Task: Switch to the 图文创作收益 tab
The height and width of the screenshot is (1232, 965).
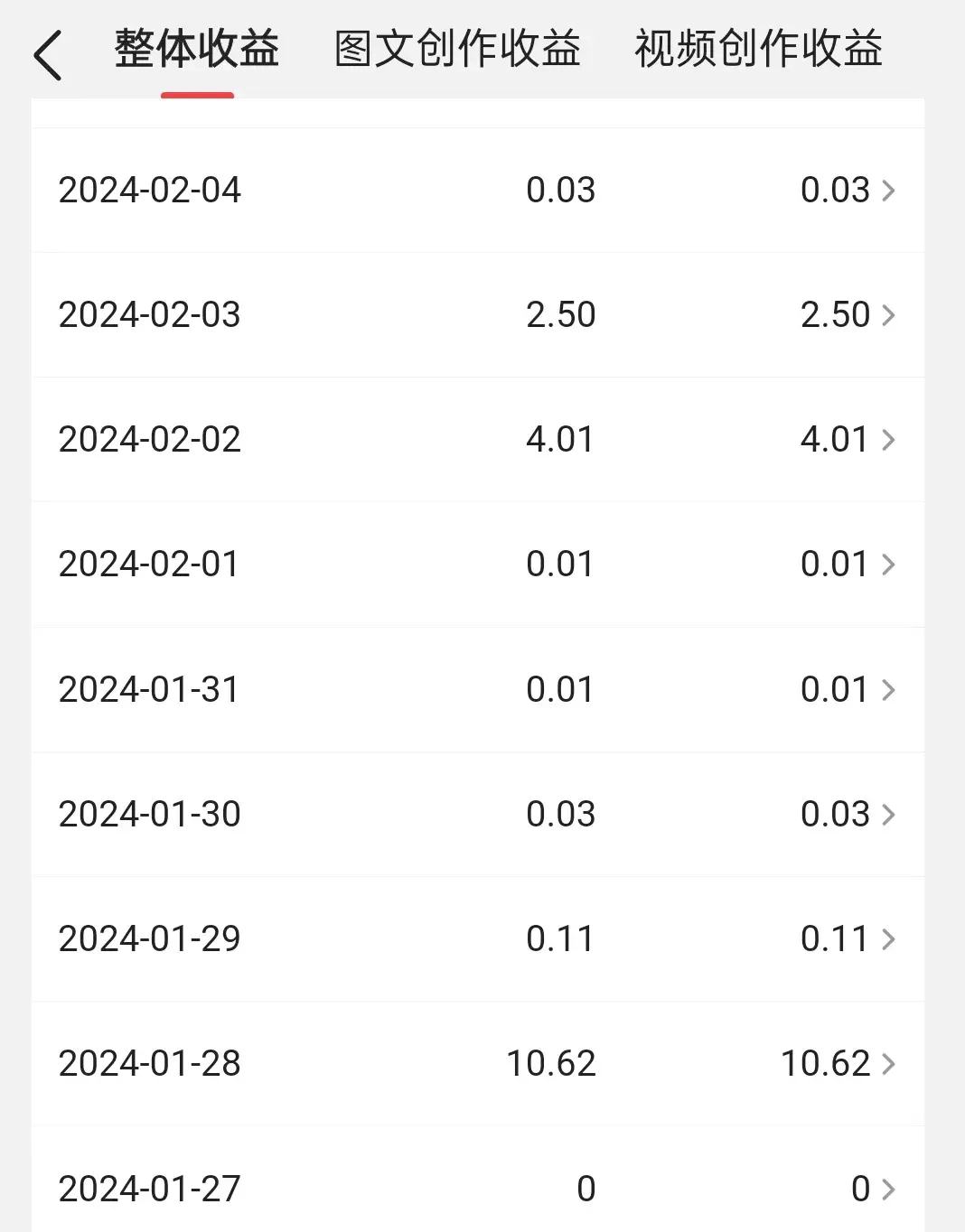Action: 457,49
